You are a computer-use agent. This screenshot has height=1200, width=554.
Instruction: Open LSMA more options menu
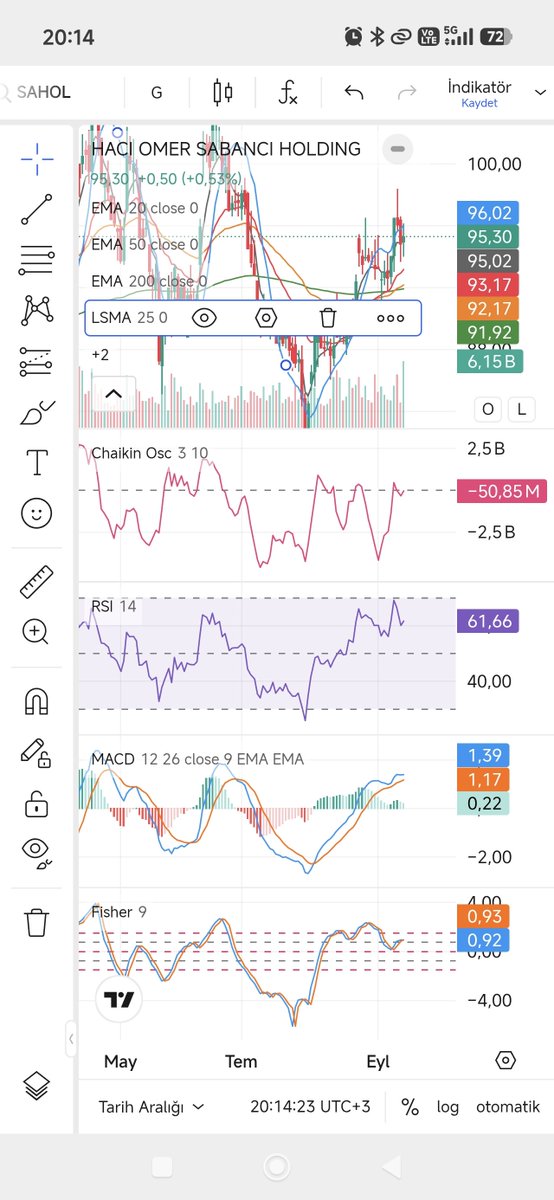391,318
